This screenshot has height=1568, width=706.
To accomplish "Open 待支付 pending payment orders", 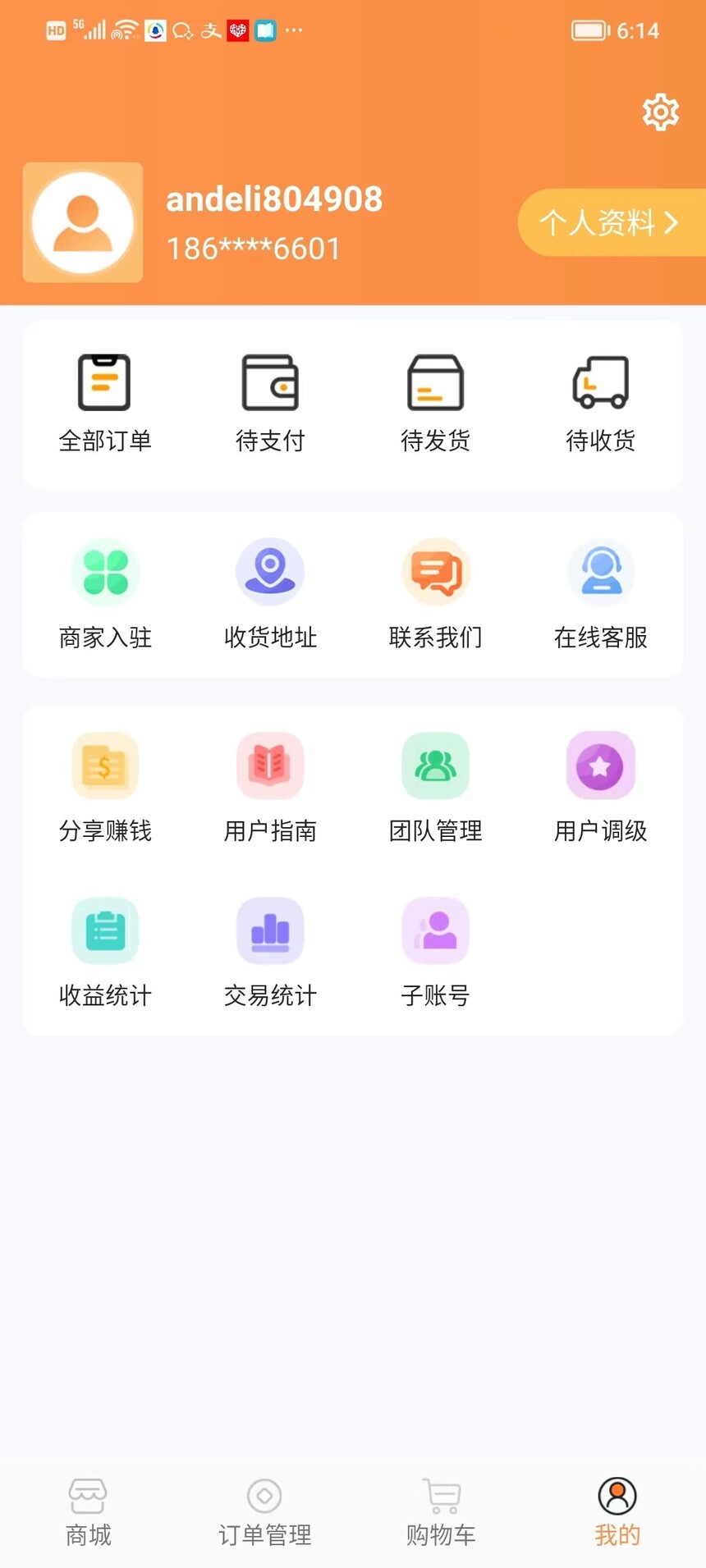I will [270, 403].
